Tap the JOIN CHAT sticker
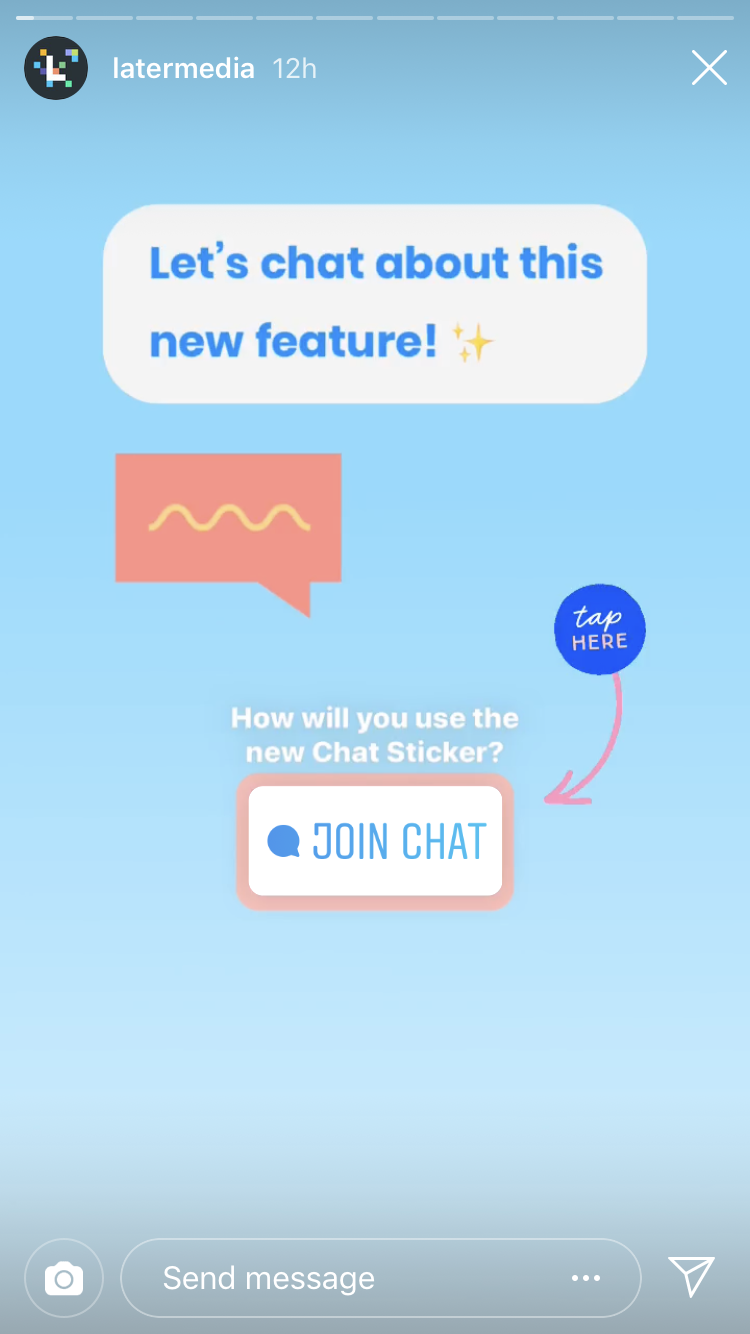 coord(375,841)
